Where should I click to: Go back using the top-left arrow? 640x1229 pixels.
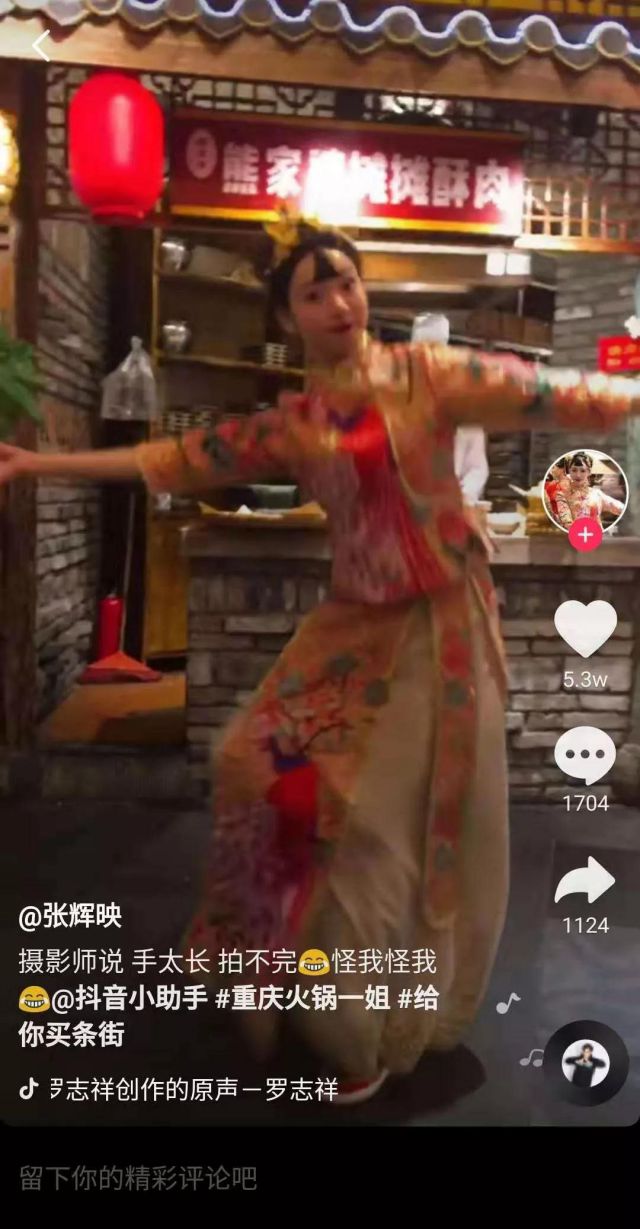(40, 46)
